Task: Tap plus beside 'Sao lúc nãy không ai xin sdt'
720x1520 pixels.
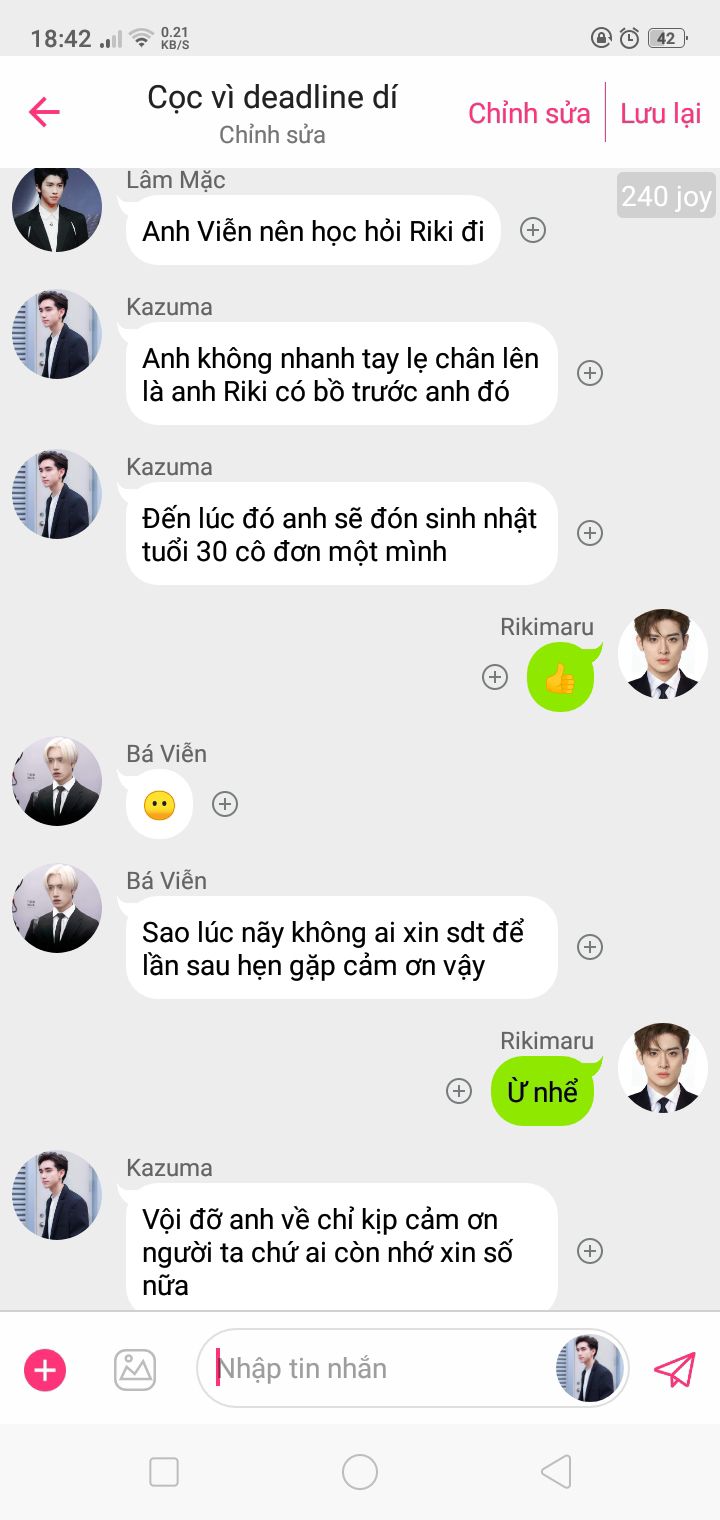Action: (590, 947)
